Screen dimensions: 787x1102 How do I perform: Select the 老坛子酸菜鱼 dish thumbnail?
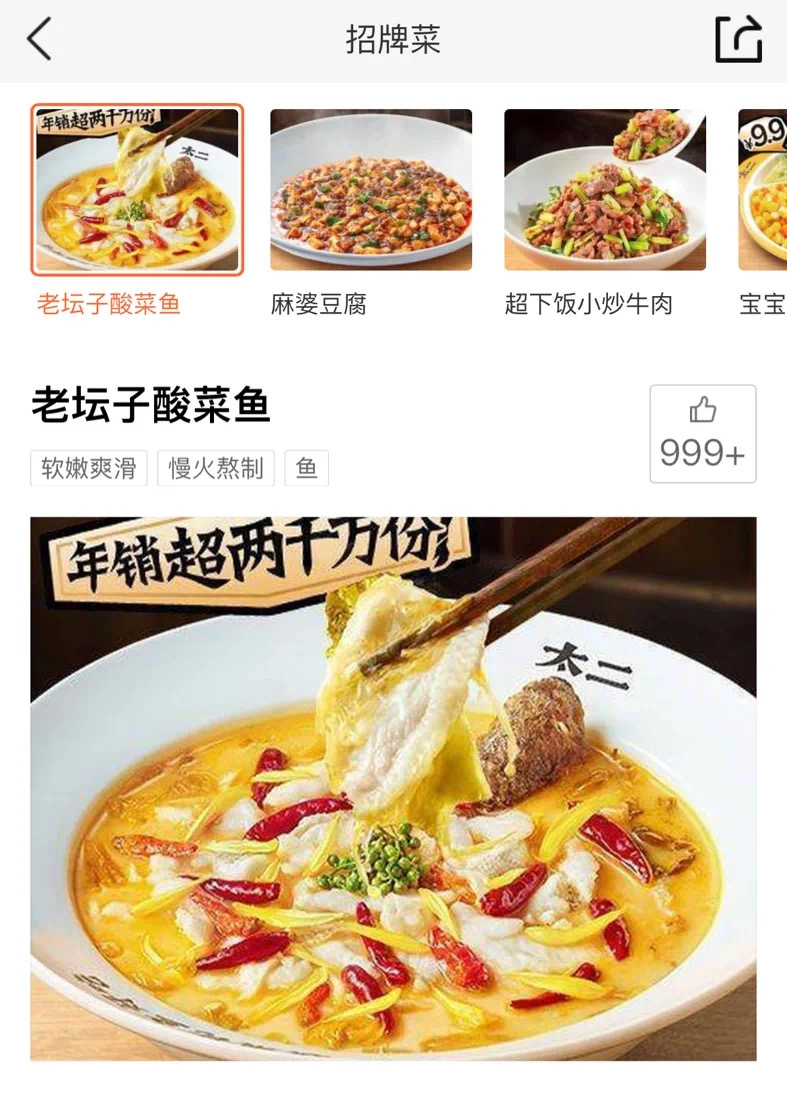[137, 190]
